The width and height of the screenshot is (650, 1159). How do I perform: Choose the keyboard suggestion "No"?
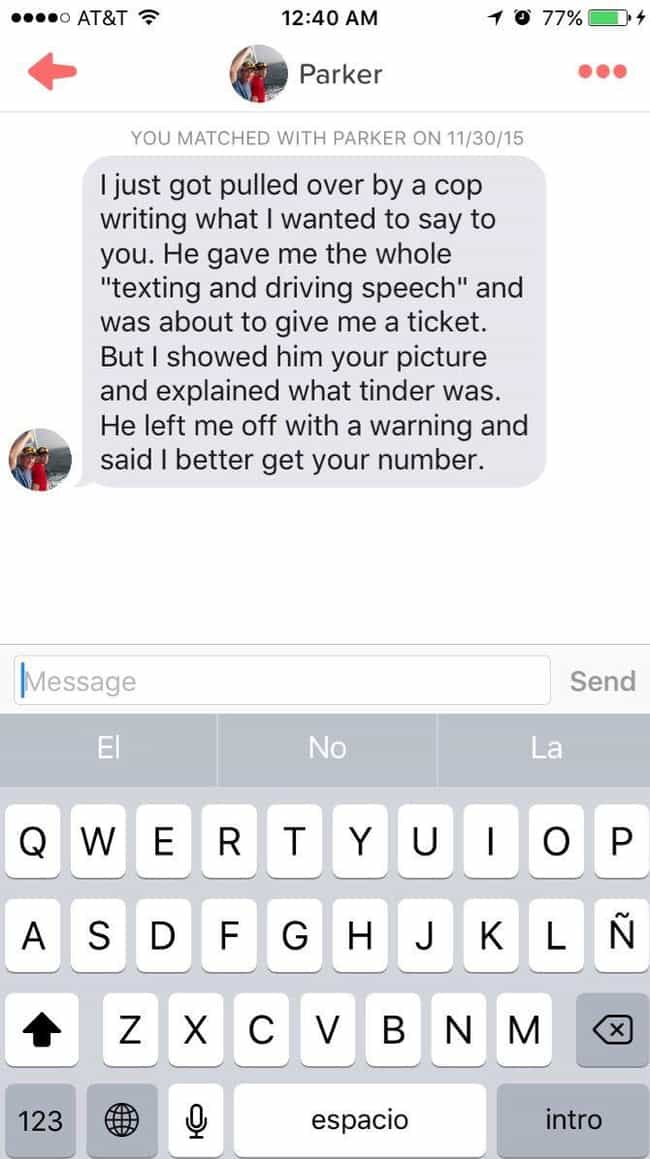327,749
